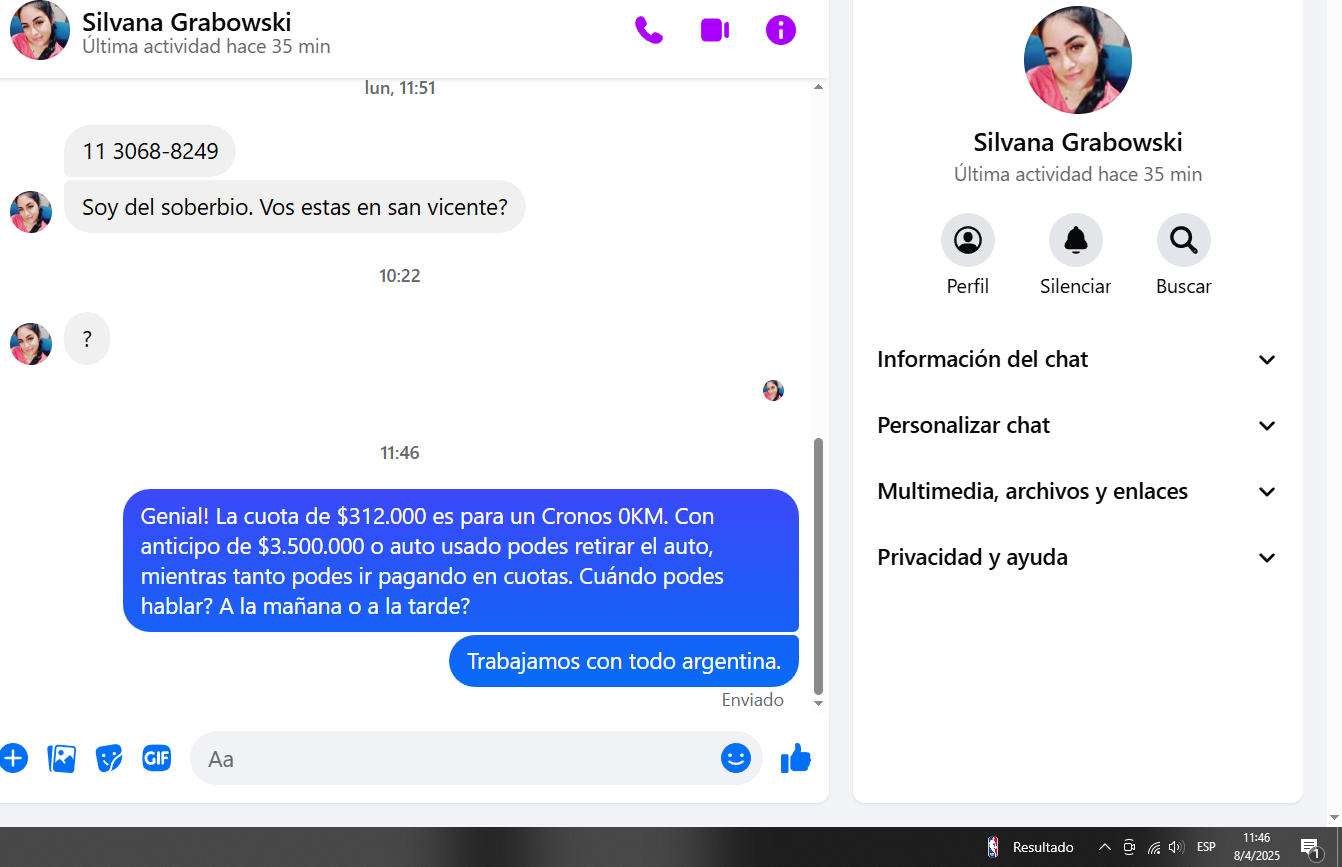Mute the conversation with Silenciar
Viewport: 1342px width, 867px height.
point(1075,240)
